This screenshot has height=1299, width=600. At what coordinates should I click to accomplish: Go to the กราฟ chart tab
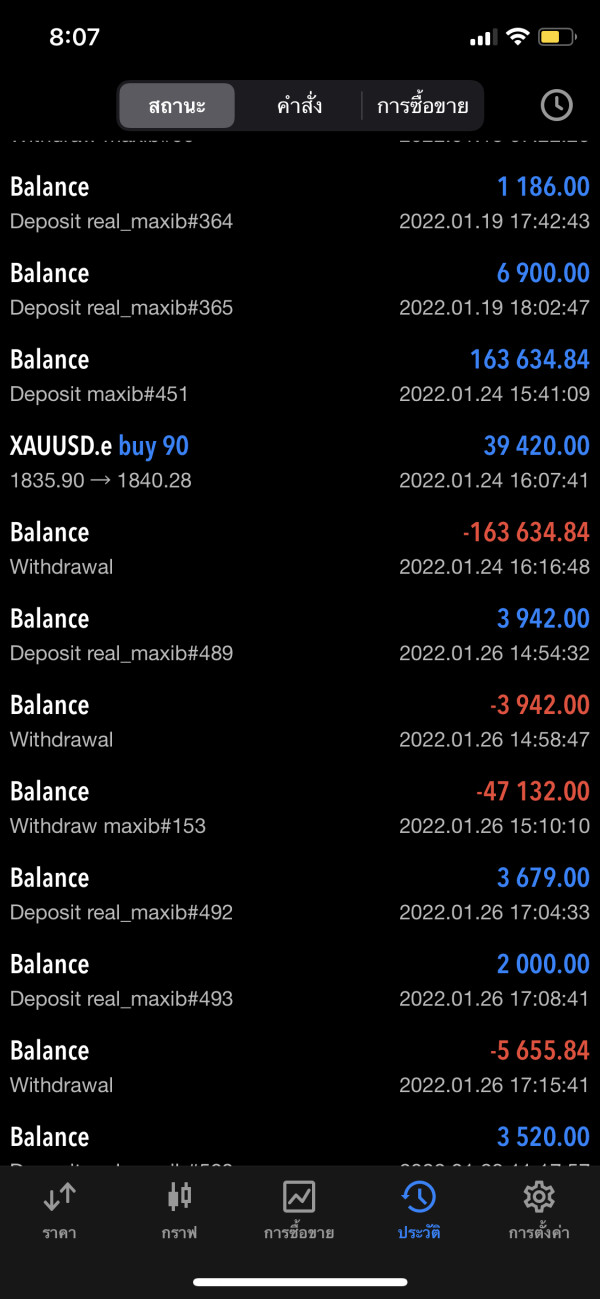point(179,1210)
